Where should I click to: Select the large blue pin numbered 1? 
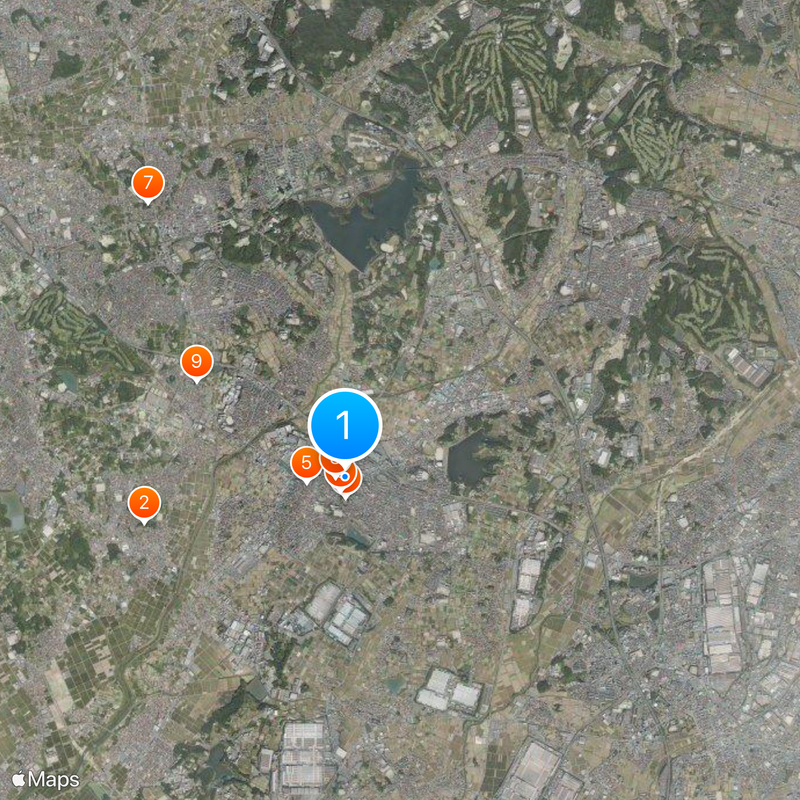pos(345,426)
